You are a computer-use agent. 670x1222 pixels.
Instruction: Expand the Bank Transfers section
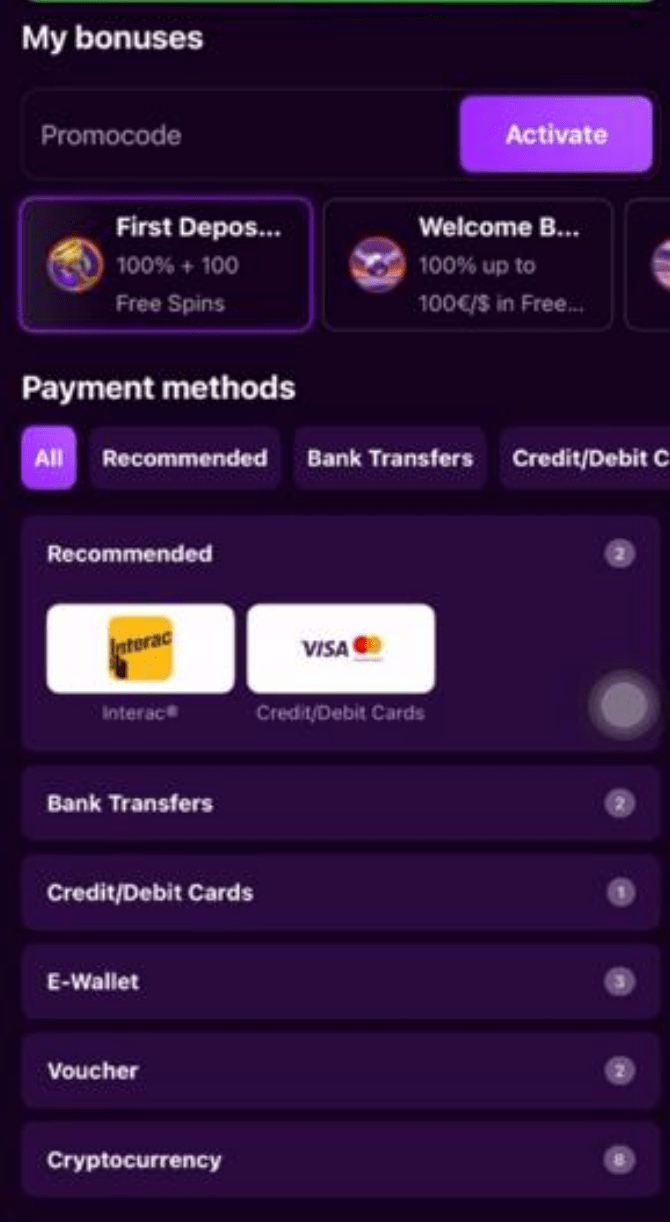pos(339,803)
